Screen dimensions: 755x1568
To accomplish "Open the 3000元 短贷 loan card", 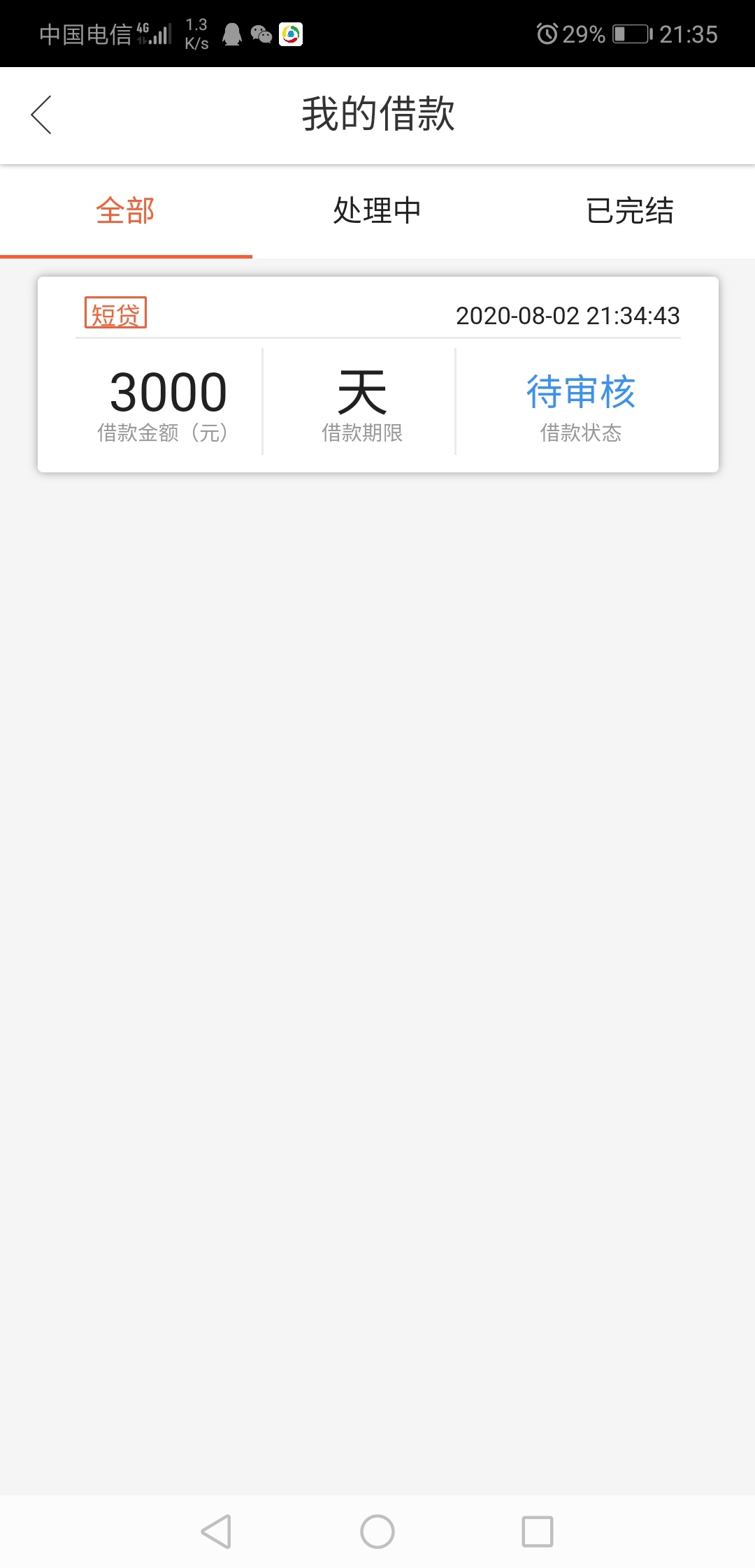I will 378,375.
